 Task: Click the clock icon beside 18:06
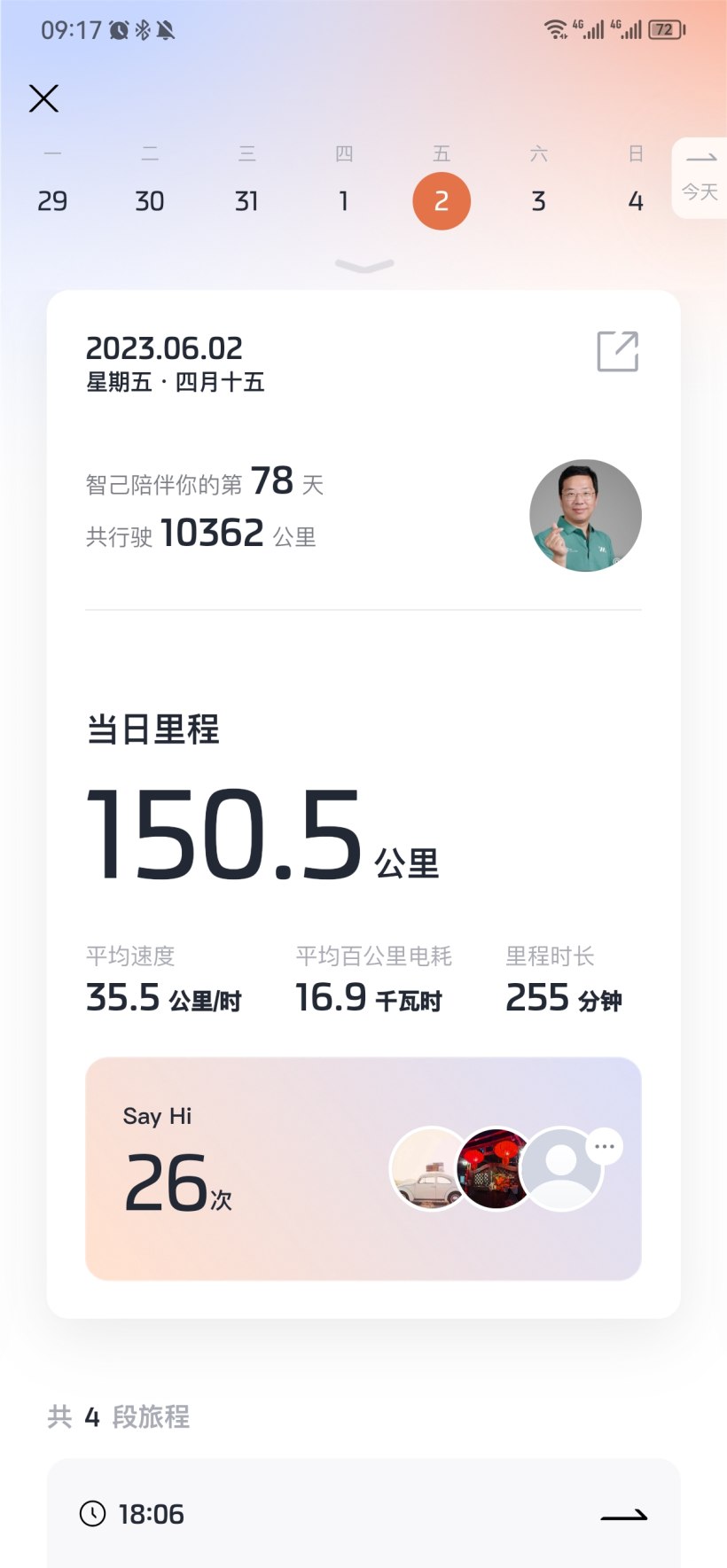(94, 1514)
